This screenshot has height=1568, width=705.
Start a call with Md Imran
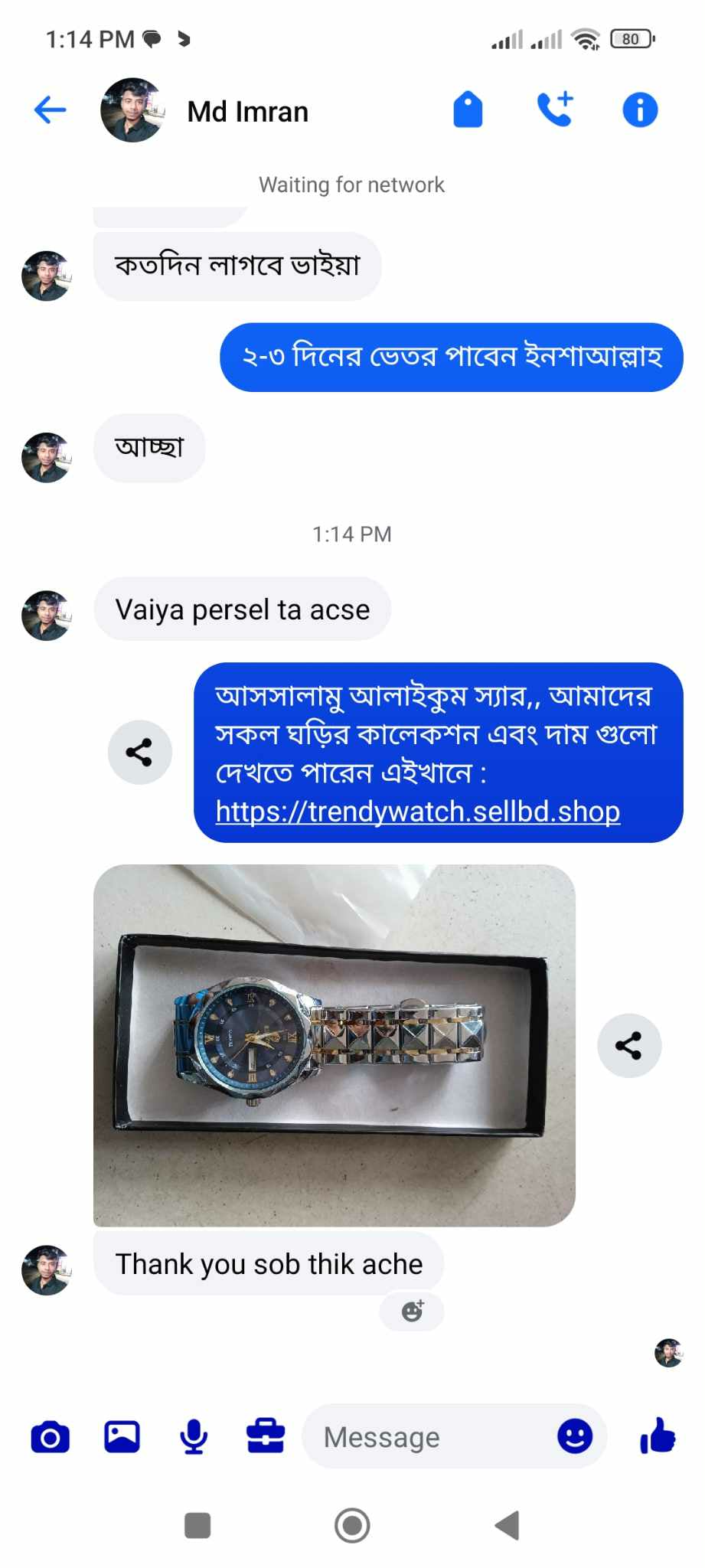(x=555, y=109)
